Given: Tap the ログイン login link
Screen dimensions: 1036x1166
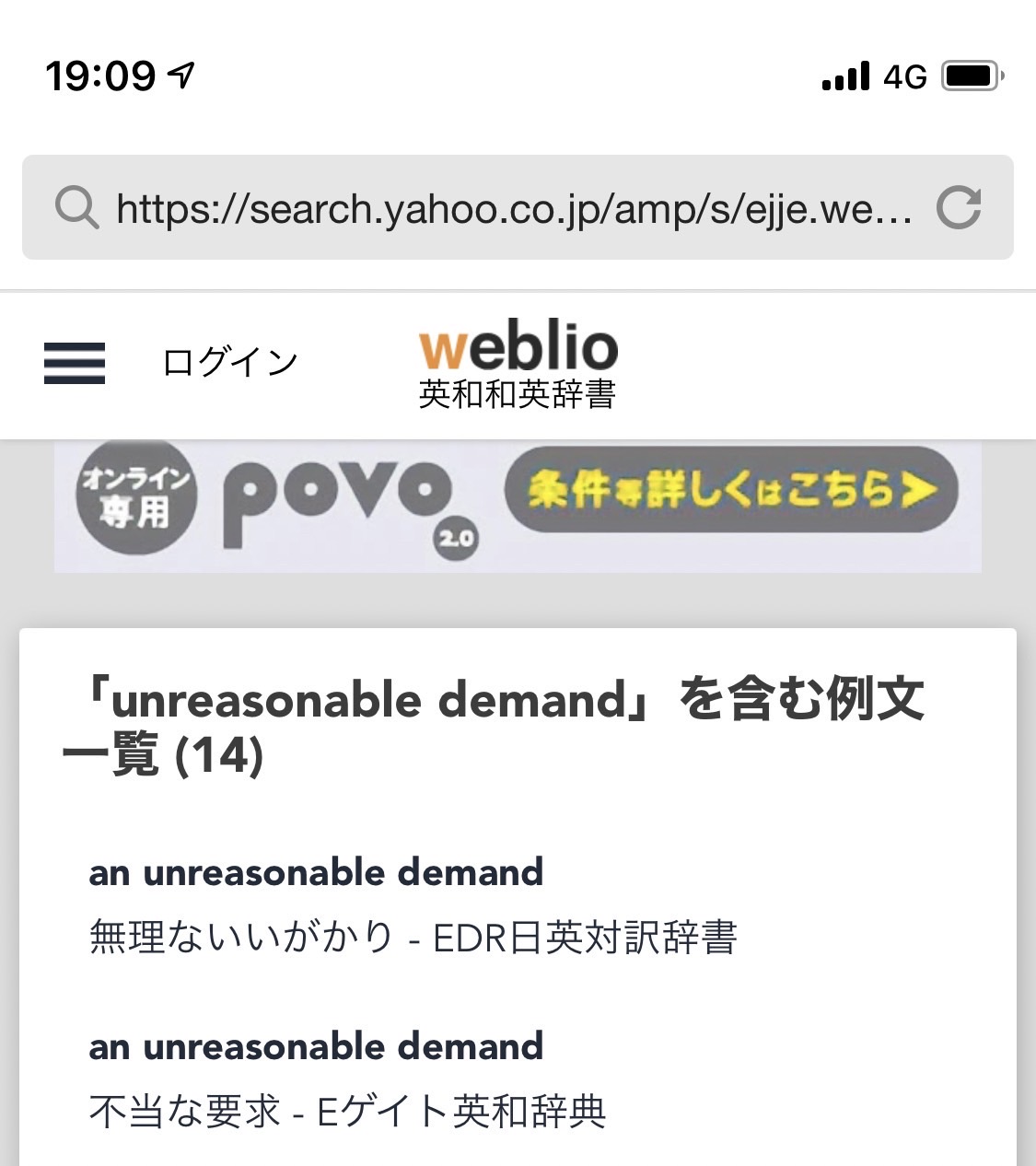Looking at the screenshot, I should 230,363.
